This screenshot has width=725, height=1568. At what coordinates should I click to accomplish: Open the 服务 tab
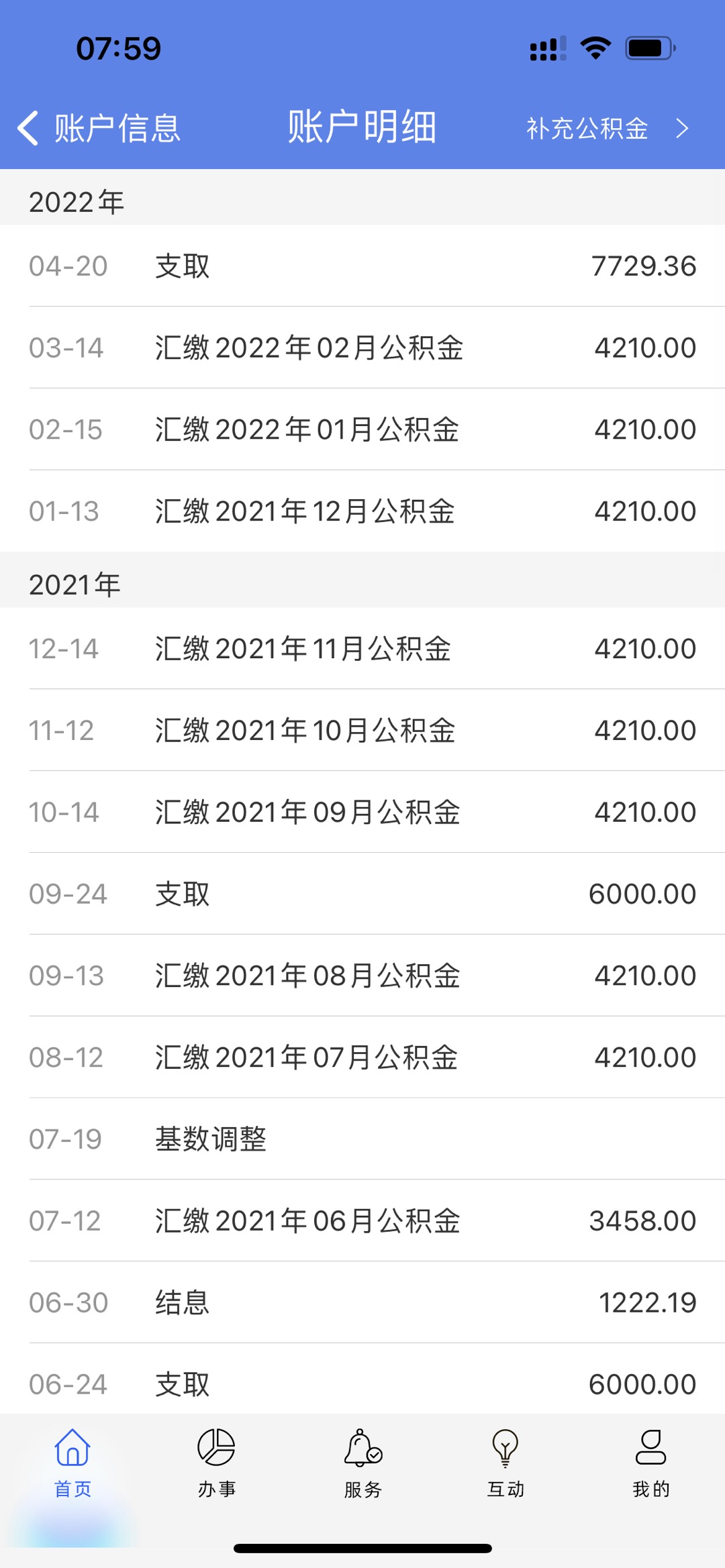[362, 1464]
